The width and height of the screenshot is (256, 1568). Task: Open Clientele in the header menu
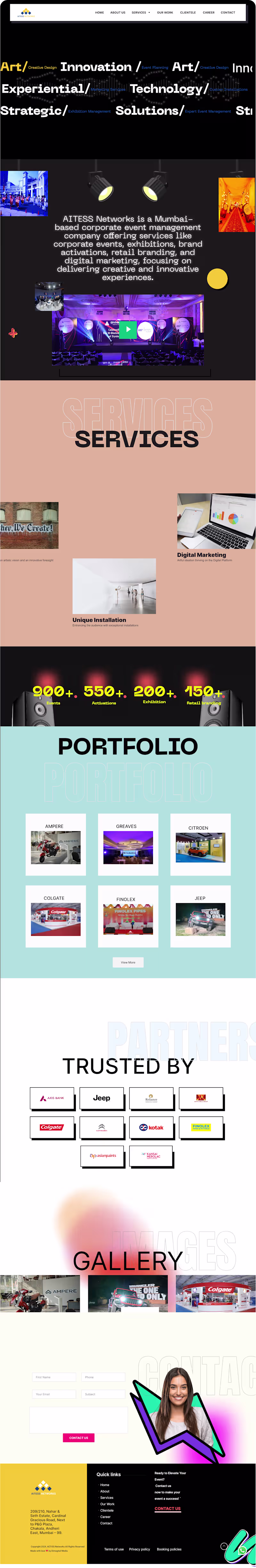click(x=188, y=12)
